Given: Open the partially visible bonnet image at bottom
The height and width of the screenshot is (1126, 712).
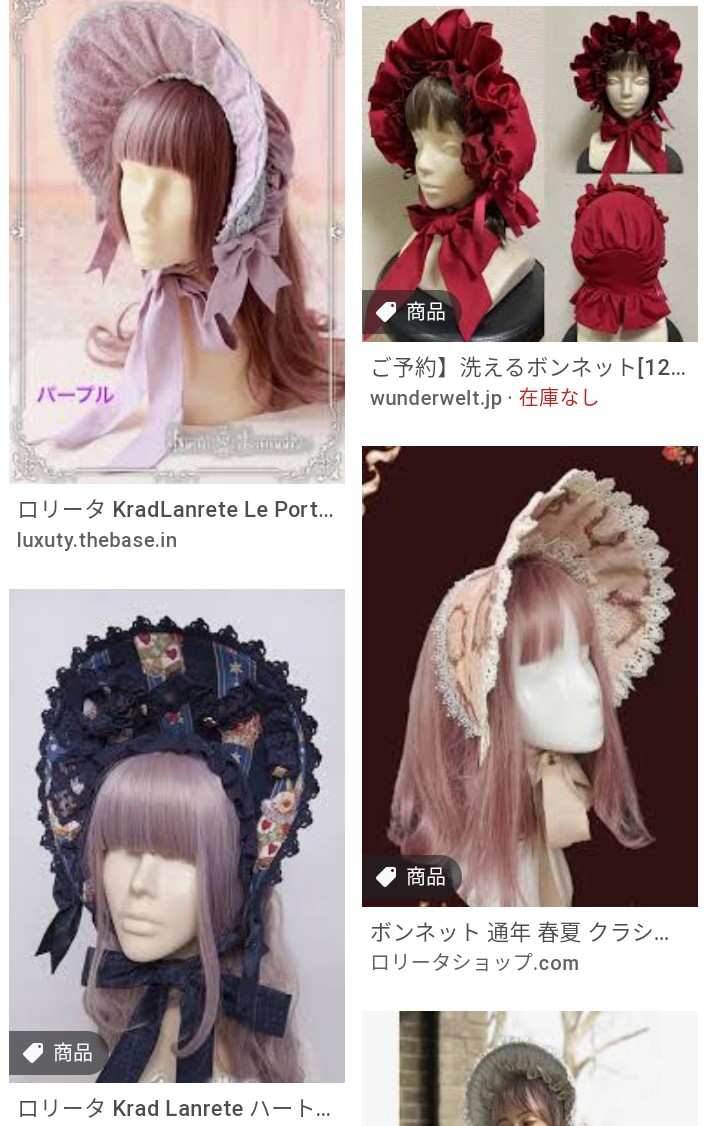Looking at the screenshot, I should coord(529,1069).
